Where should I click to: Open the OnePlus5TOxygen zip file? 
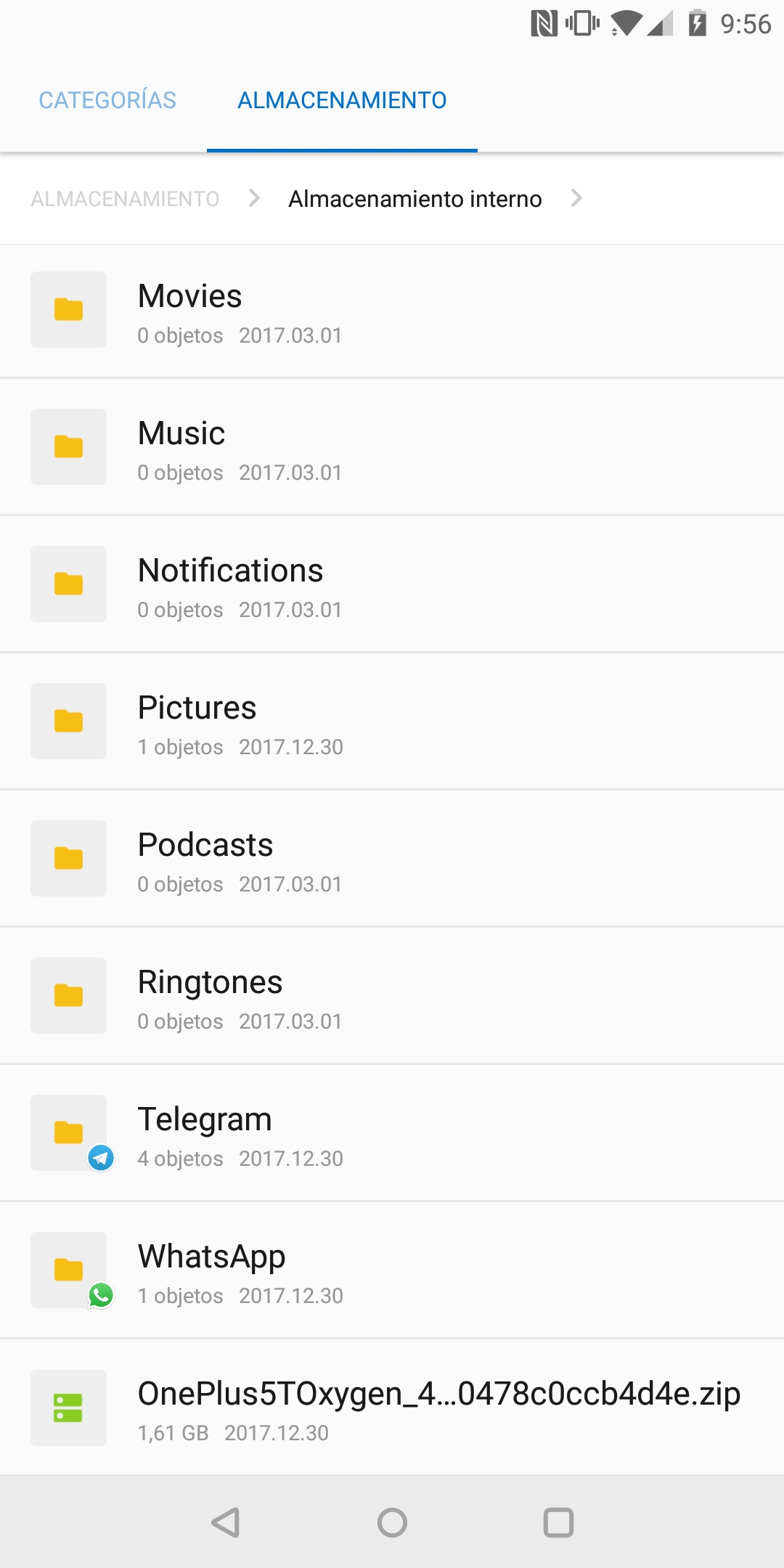coord(392,1408)
